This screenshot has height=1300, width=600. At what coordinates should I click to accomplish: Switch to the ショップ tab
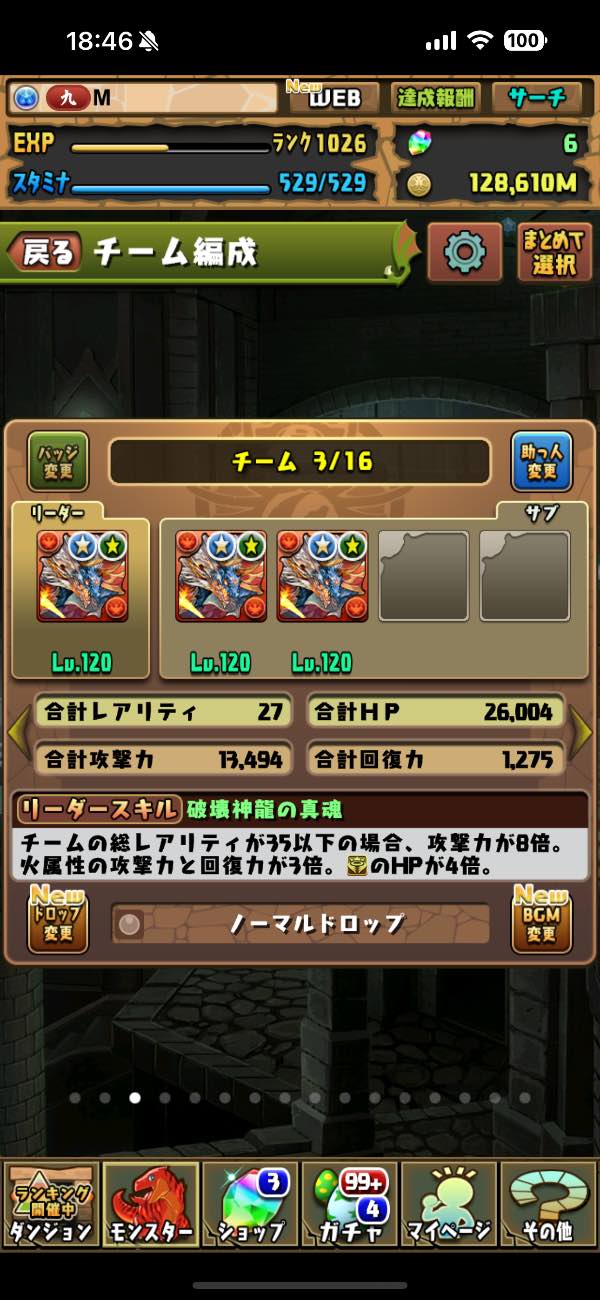click(x=250, y=1204)
